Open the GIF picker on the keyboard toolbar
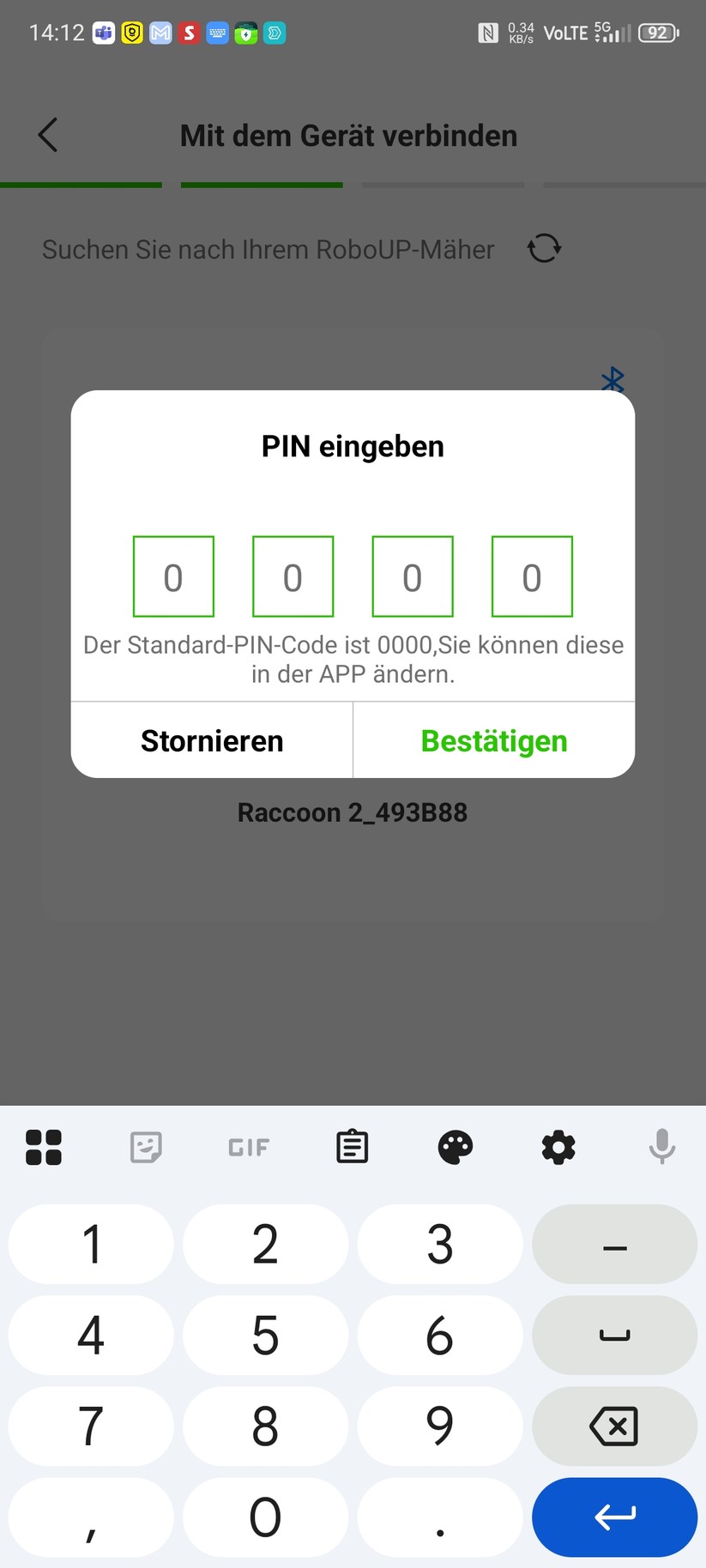Viewport: 706px width, 1568px height. [248, 1146]
